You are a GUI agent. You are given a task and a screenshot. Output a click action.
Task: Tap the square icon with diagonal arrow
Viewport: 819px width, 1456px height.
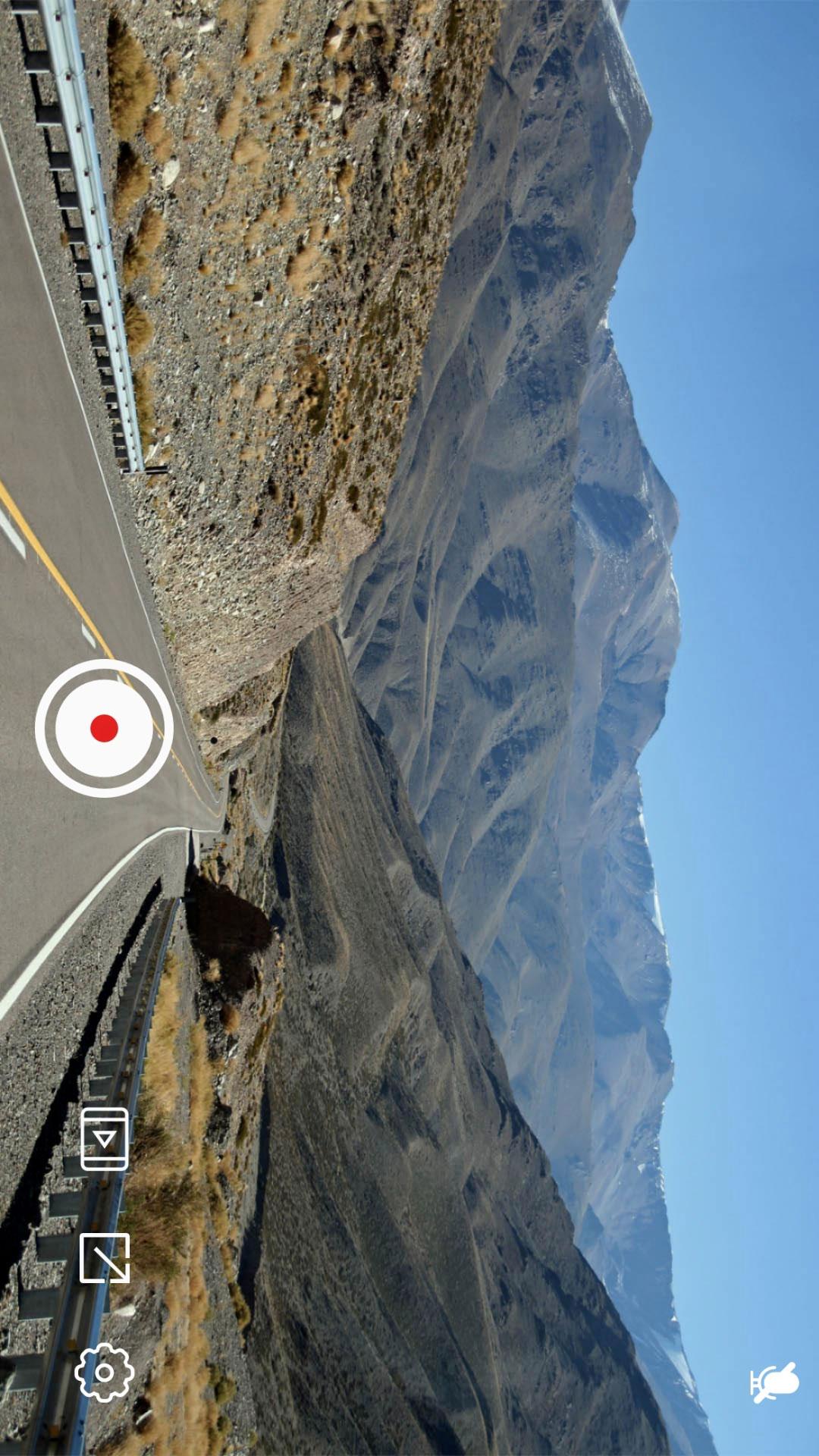point(105,1258)
